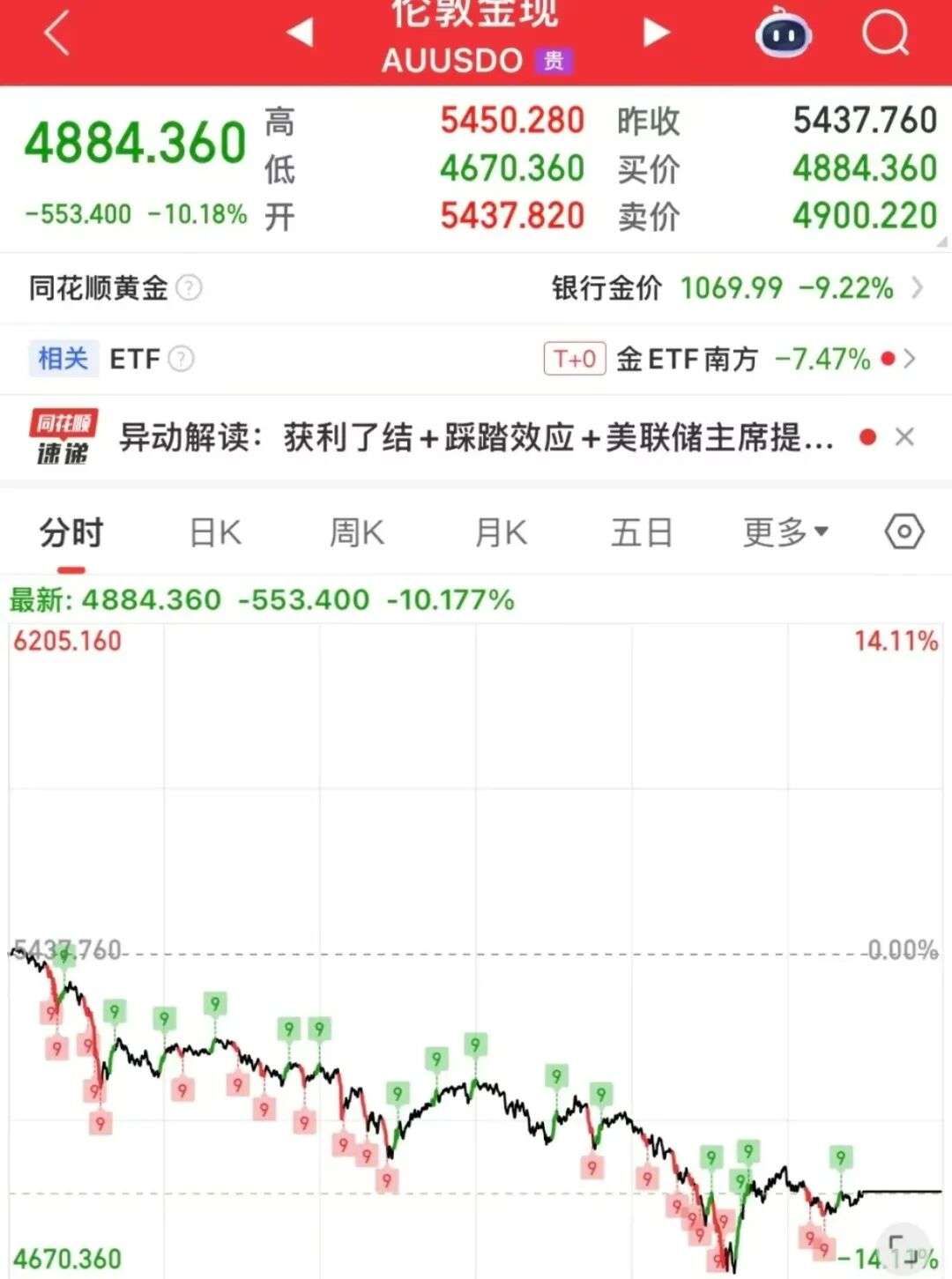Switch to the 周K chart tab
The height and width of the screenshot is (1279, 952).
(x=357, y=532)
